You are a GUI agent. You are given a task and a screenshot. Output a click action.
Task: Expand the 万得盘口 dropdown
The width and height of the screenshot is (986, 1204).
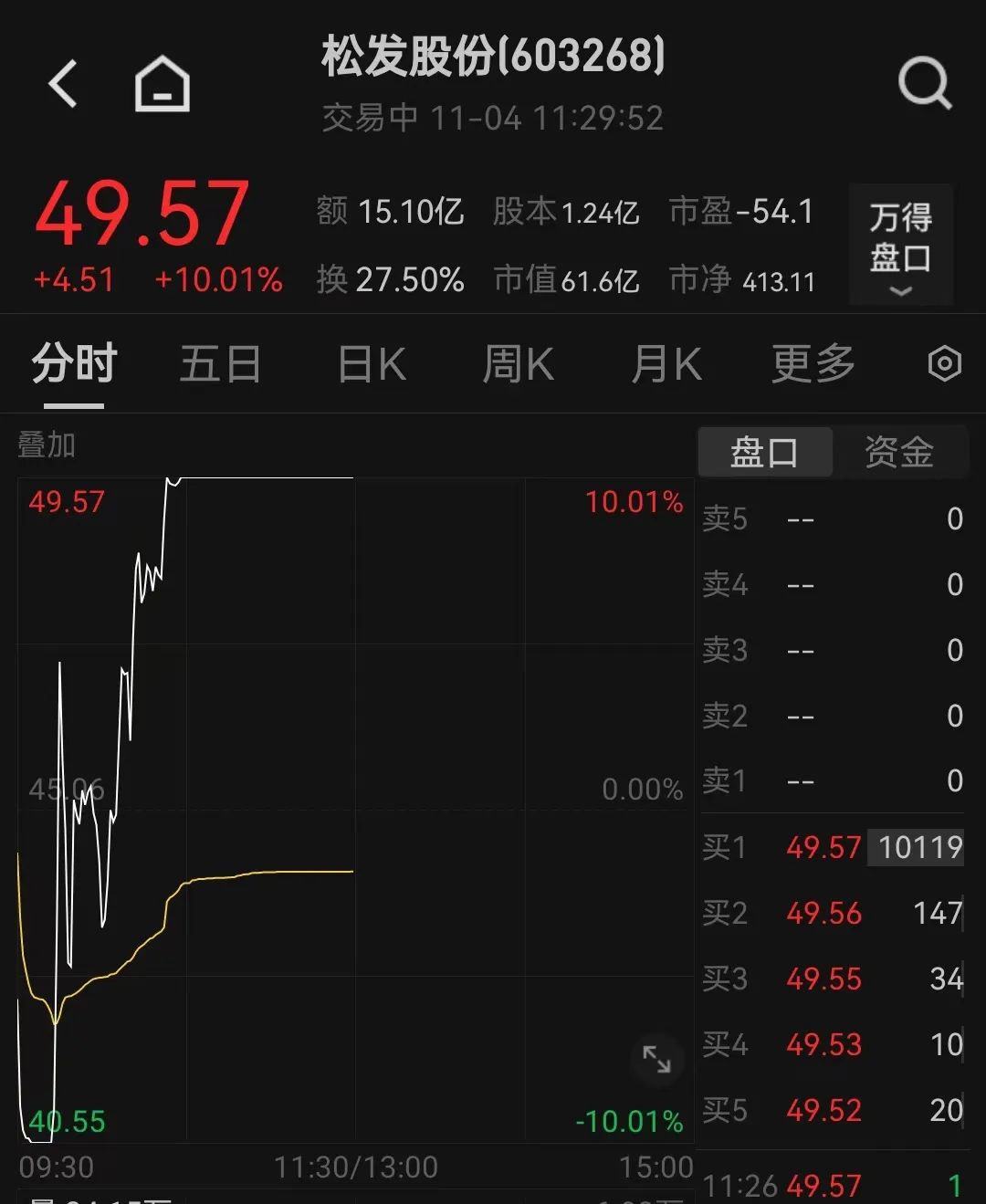pyautogui.click(x=900, y=245)
